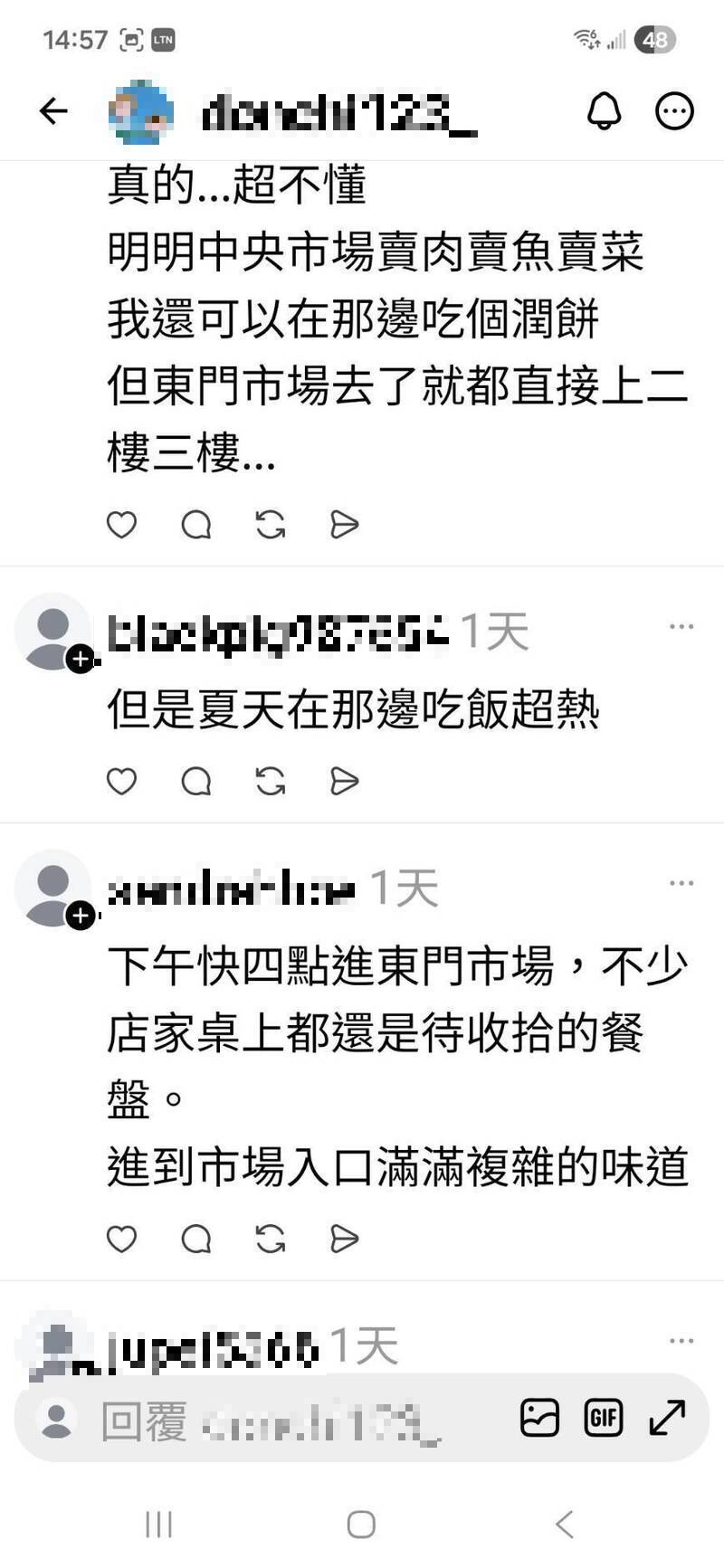Open the notifications bell in the header

pos(604,112)
